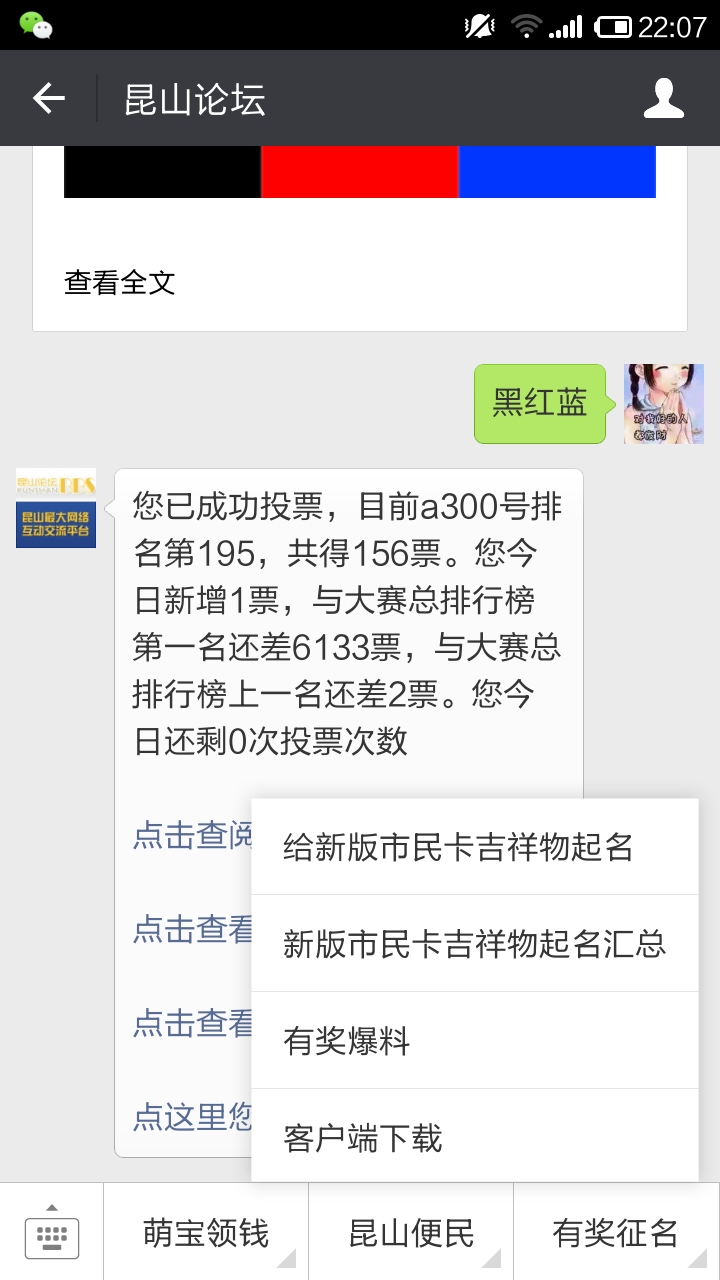Open the 昆山论坛 account avatar

point(56,508)
